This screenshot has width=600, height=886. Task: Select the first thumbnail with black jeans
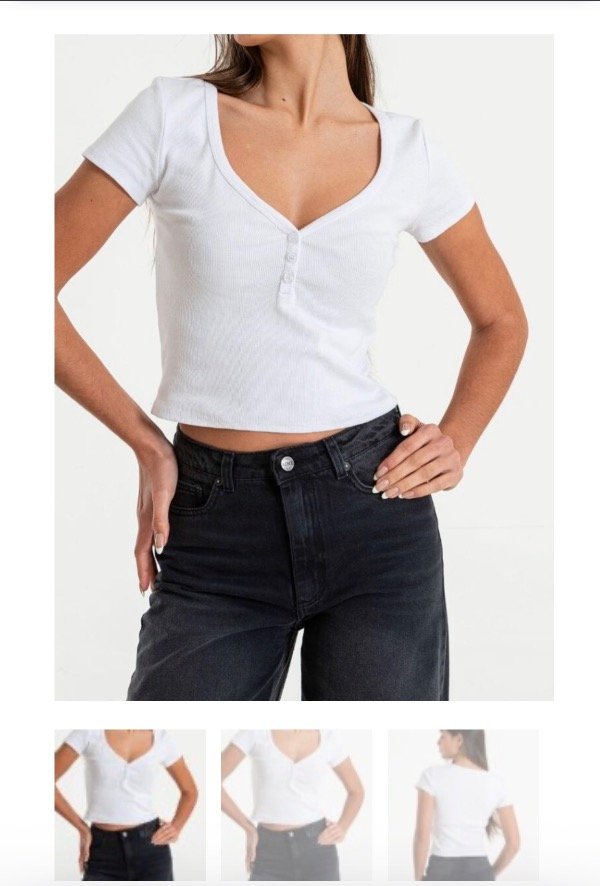click(x=130, y=805)
